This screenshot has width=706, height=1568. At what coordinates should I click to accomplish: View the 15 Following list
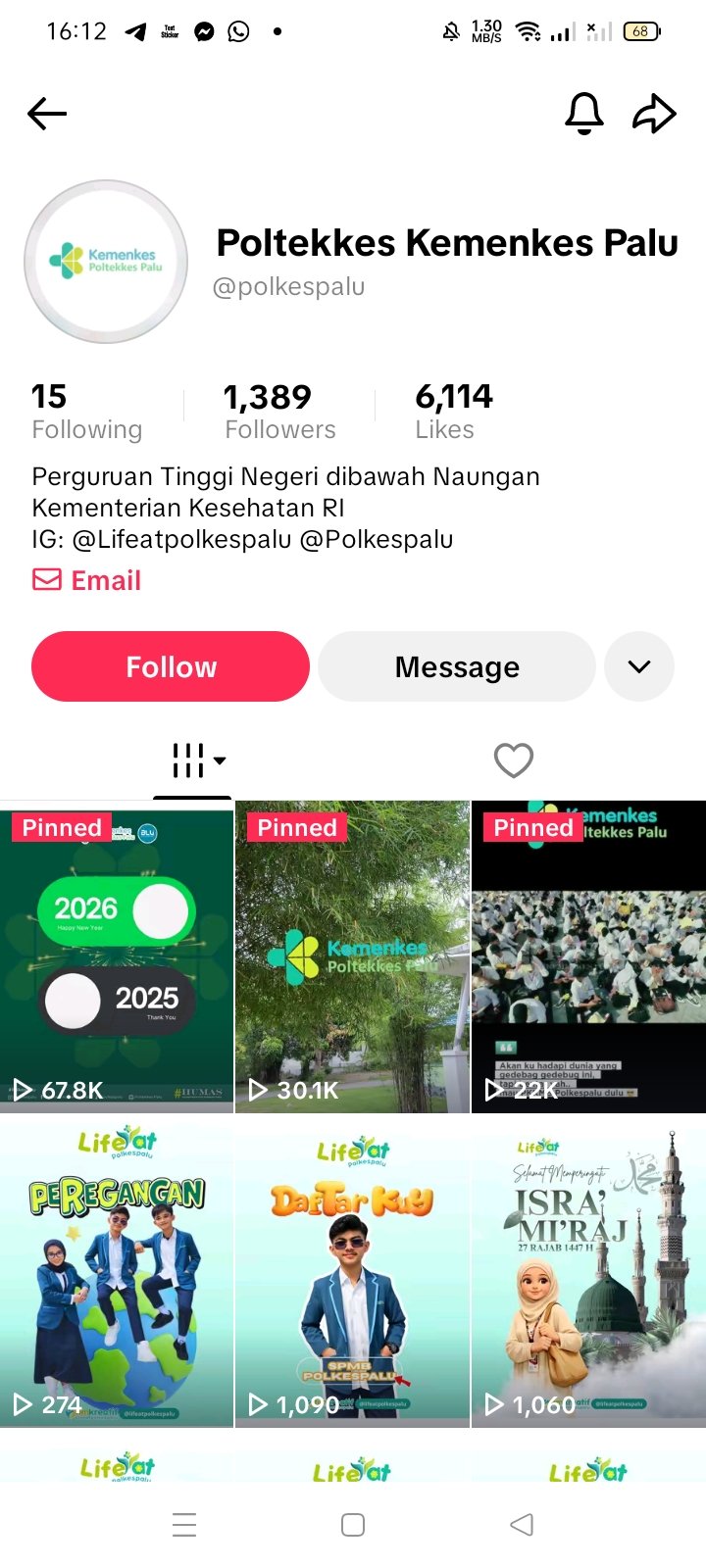[x=86, y=412]
